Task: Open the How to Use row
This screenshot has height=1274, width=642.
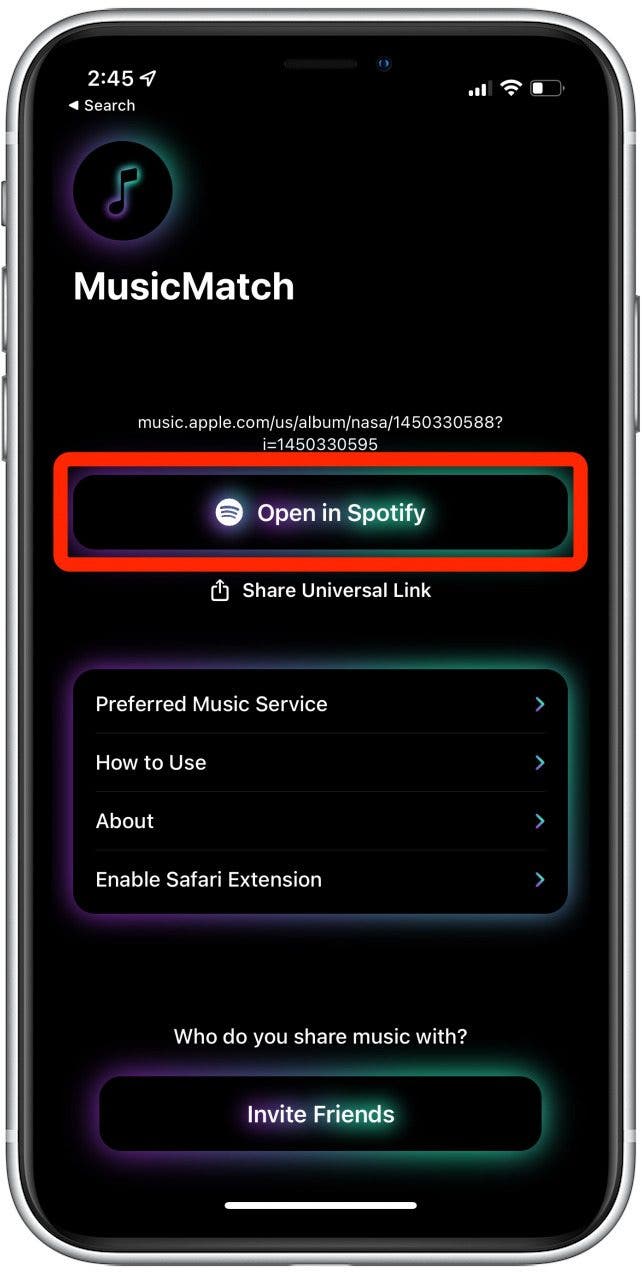Action: [320, 762]
